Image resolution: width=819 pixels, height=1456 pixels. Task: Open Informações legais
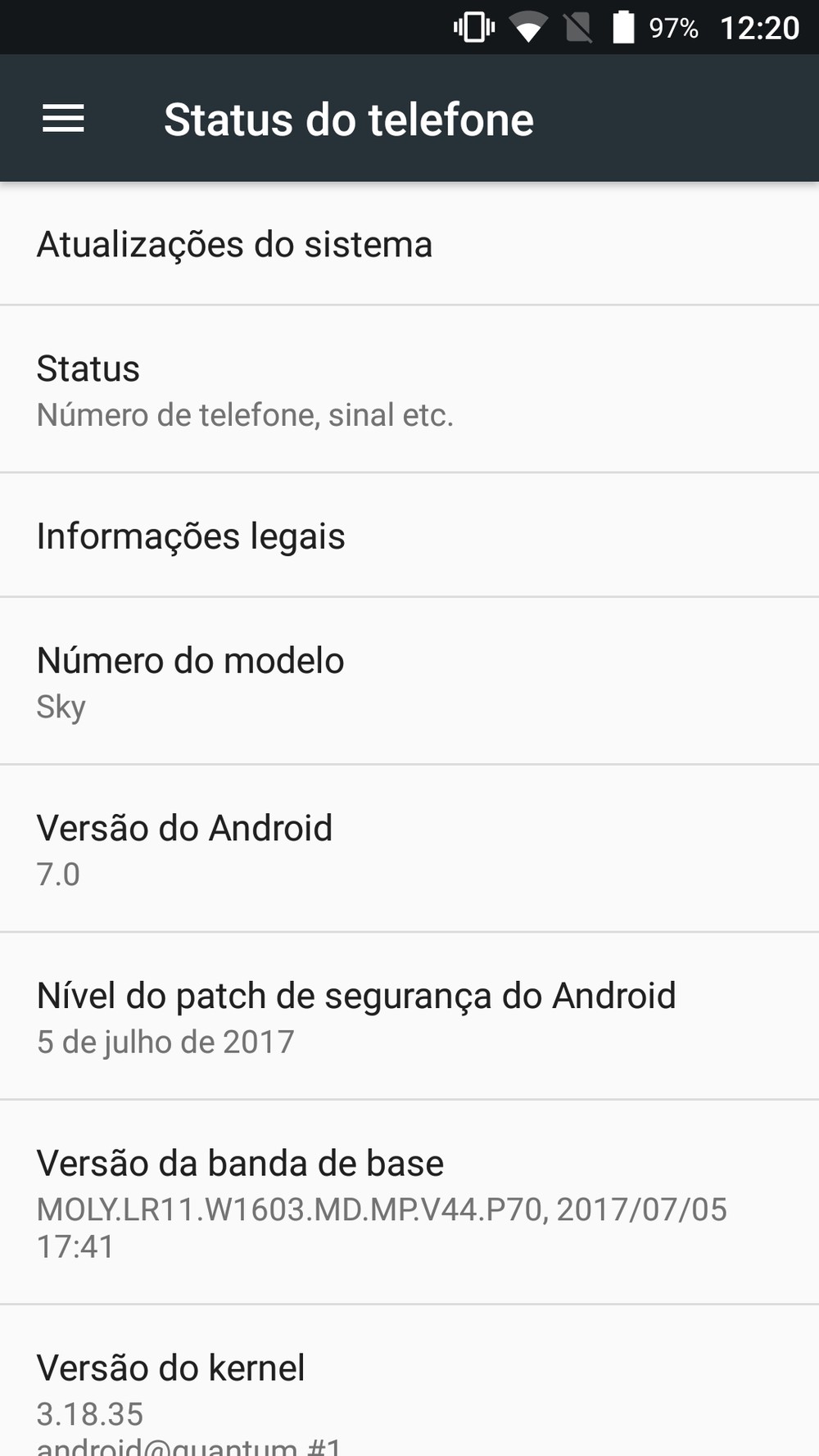pos(409,536)
